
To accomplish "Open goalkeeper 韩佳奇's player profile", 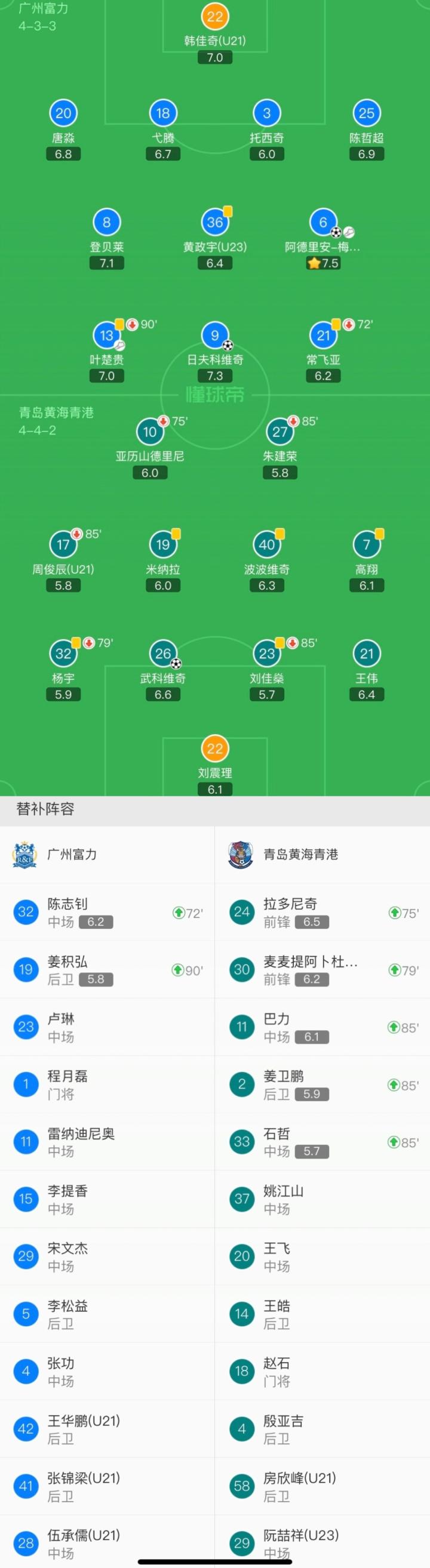I will (x=214, y=18).
